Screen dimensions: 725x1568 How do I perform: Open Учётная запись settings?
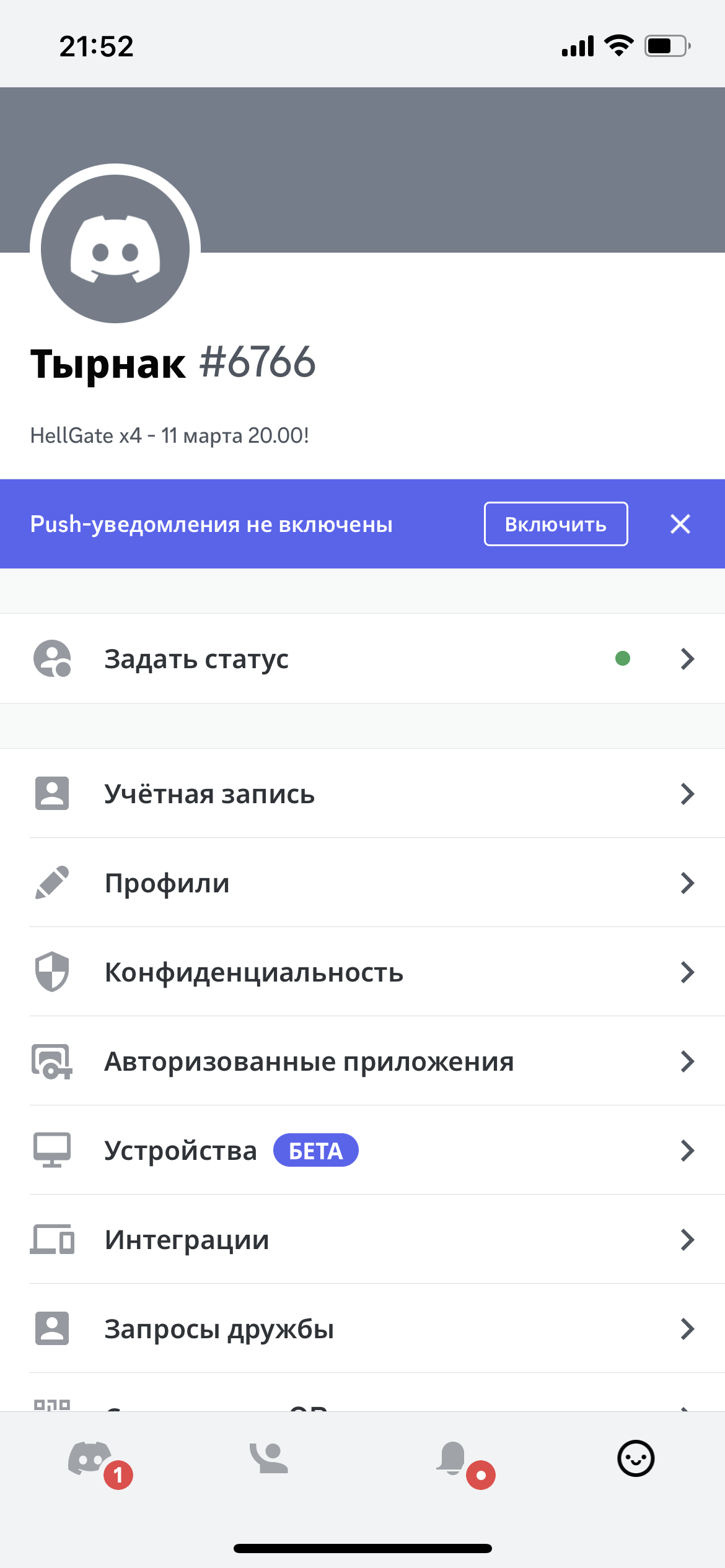(x=362, y=793)
